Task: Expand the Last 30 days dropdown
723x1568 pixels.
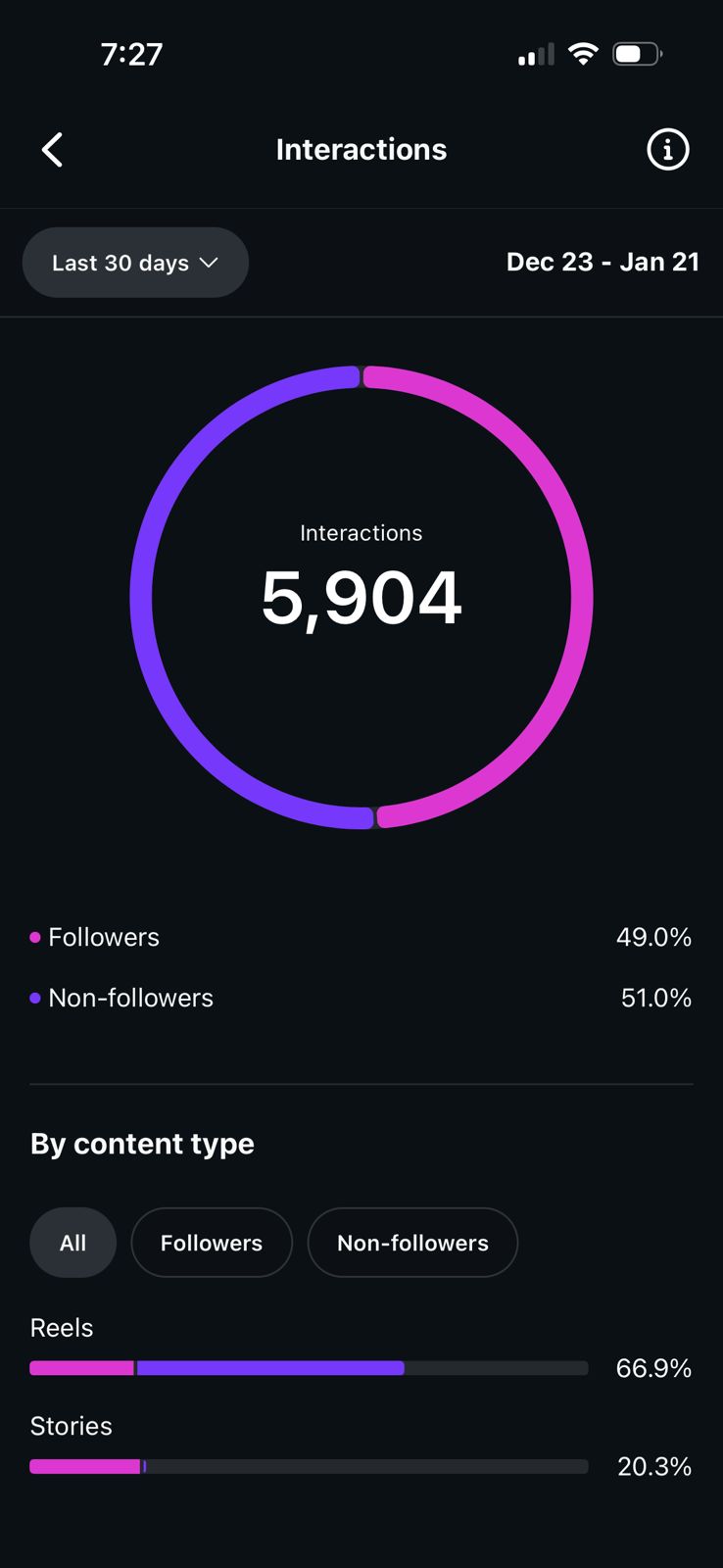Action: pos(135,263)
